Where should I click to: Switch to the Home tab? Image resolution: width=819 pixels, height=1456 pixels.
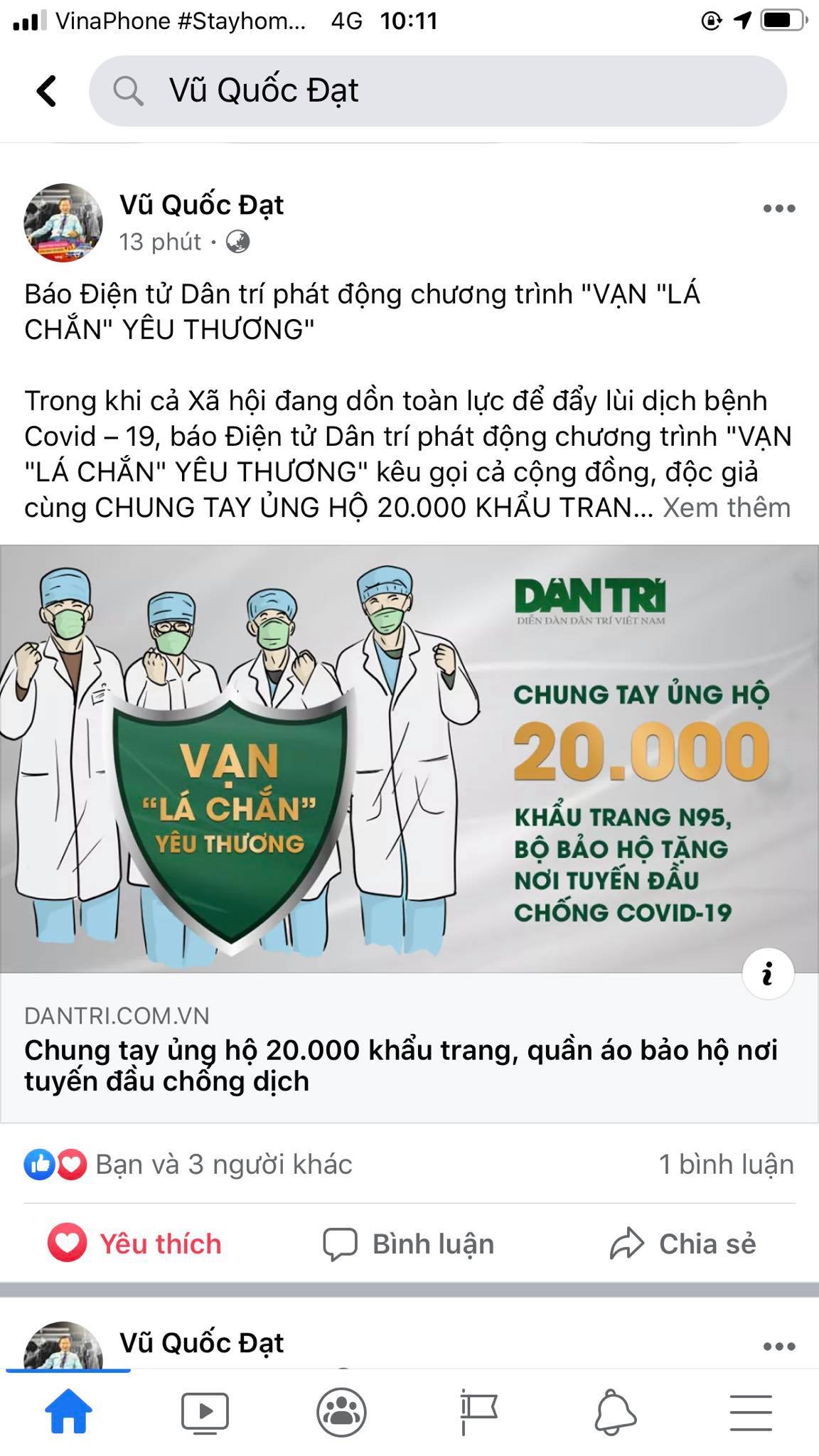[68, 1411]
